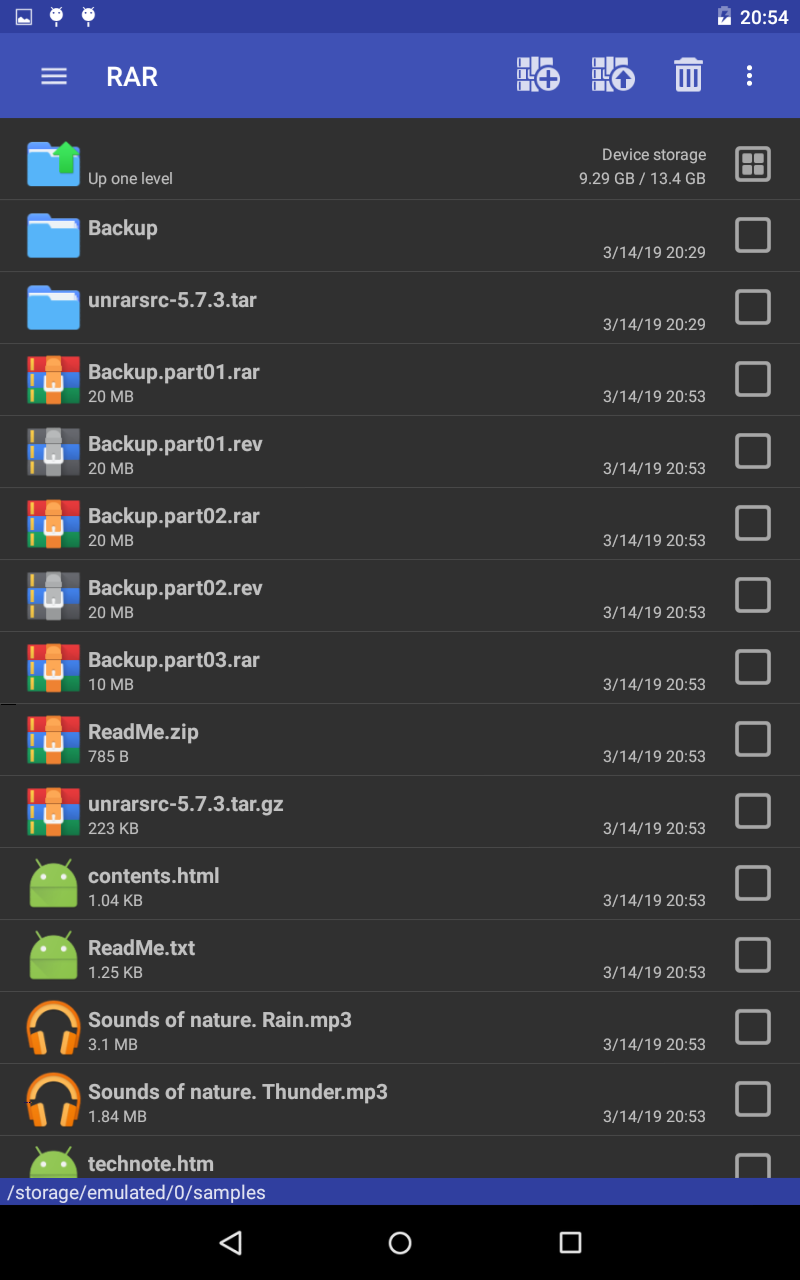The width and height of the screenshot is (800, 1280).
Task: Switch to grid view layout
Action: click(753, 164)
